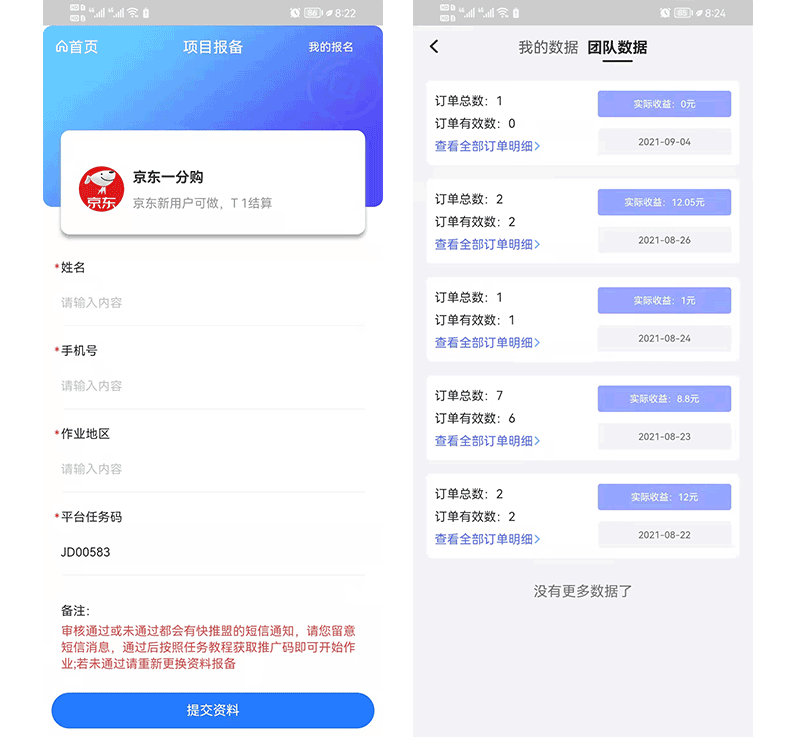Open 查看全部订单明细 for 2021-08-24

point(487,342)
